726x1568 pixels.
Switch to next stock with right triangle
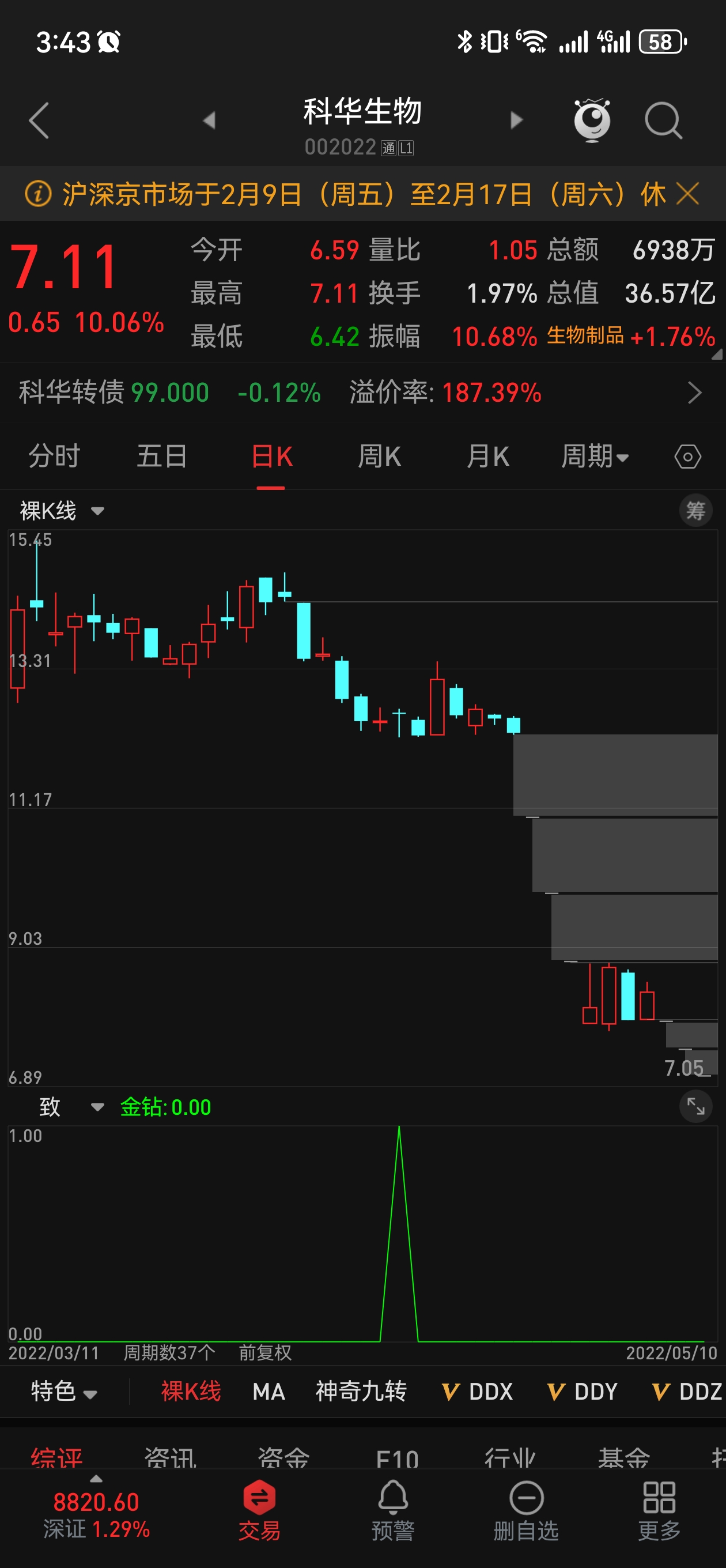click(516, 120)
